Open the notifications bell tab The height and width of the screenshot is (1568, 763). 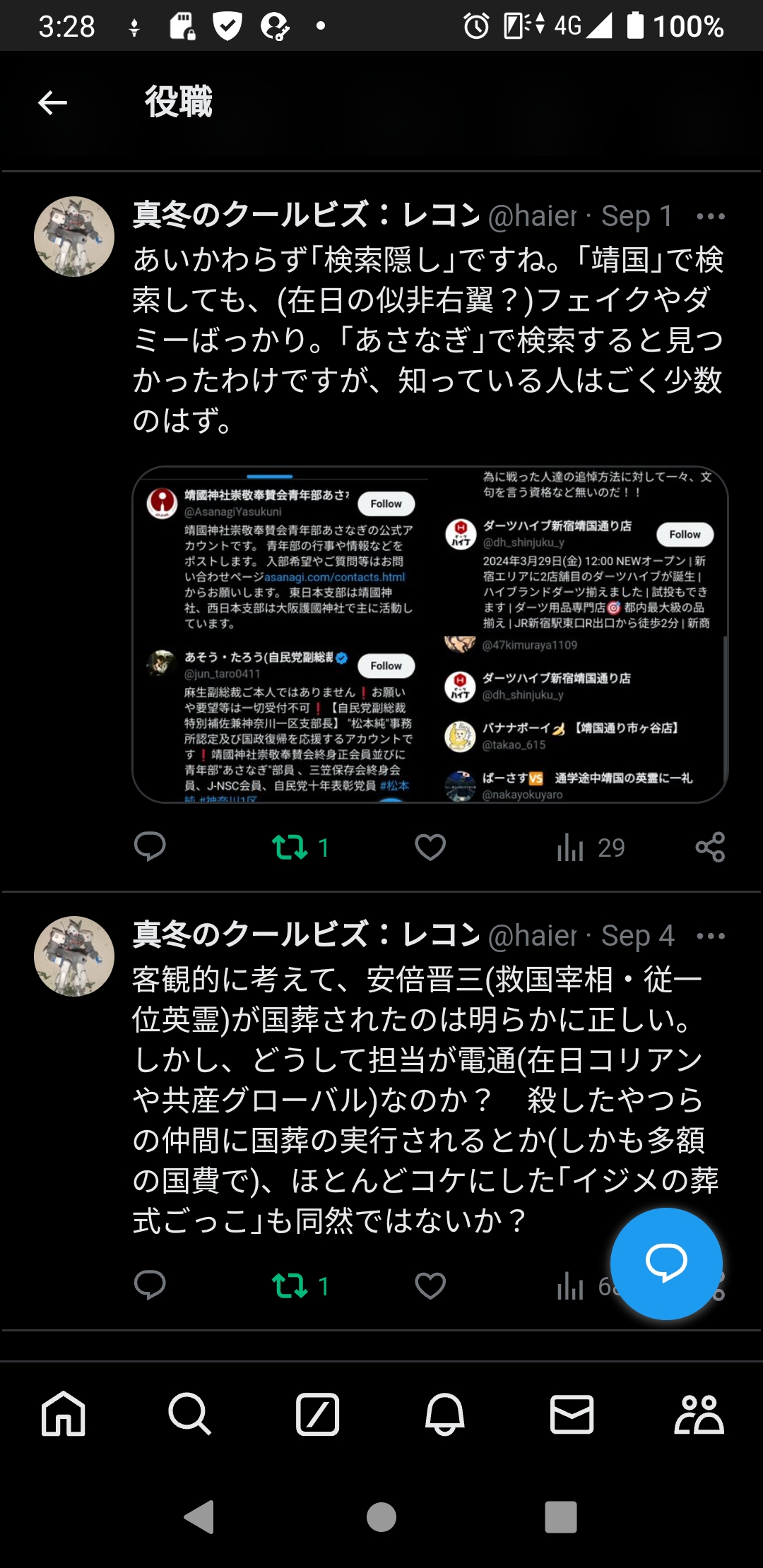click(444, 1414)
